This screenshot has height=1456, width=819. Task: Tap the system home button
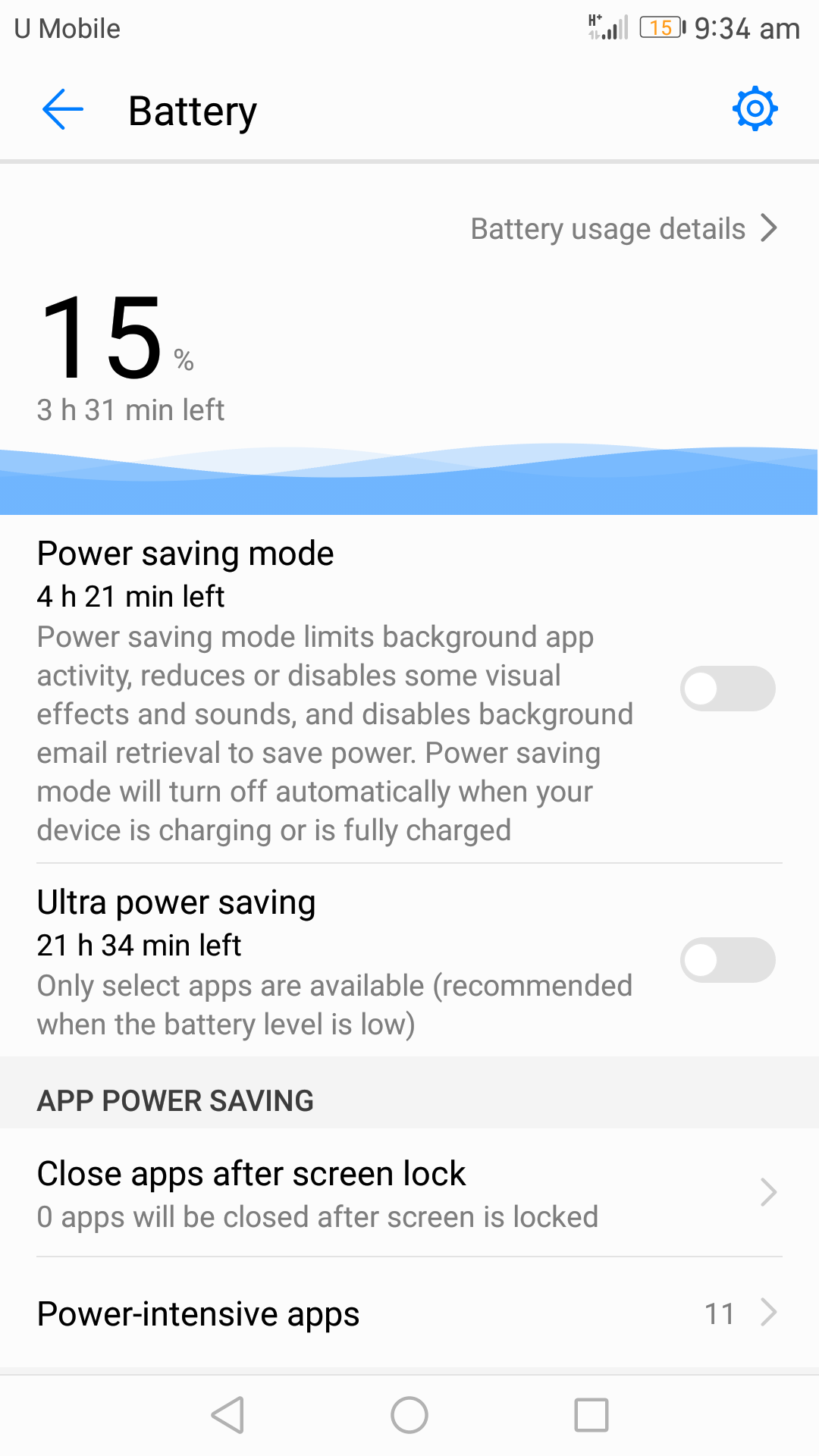(409, 1415)
